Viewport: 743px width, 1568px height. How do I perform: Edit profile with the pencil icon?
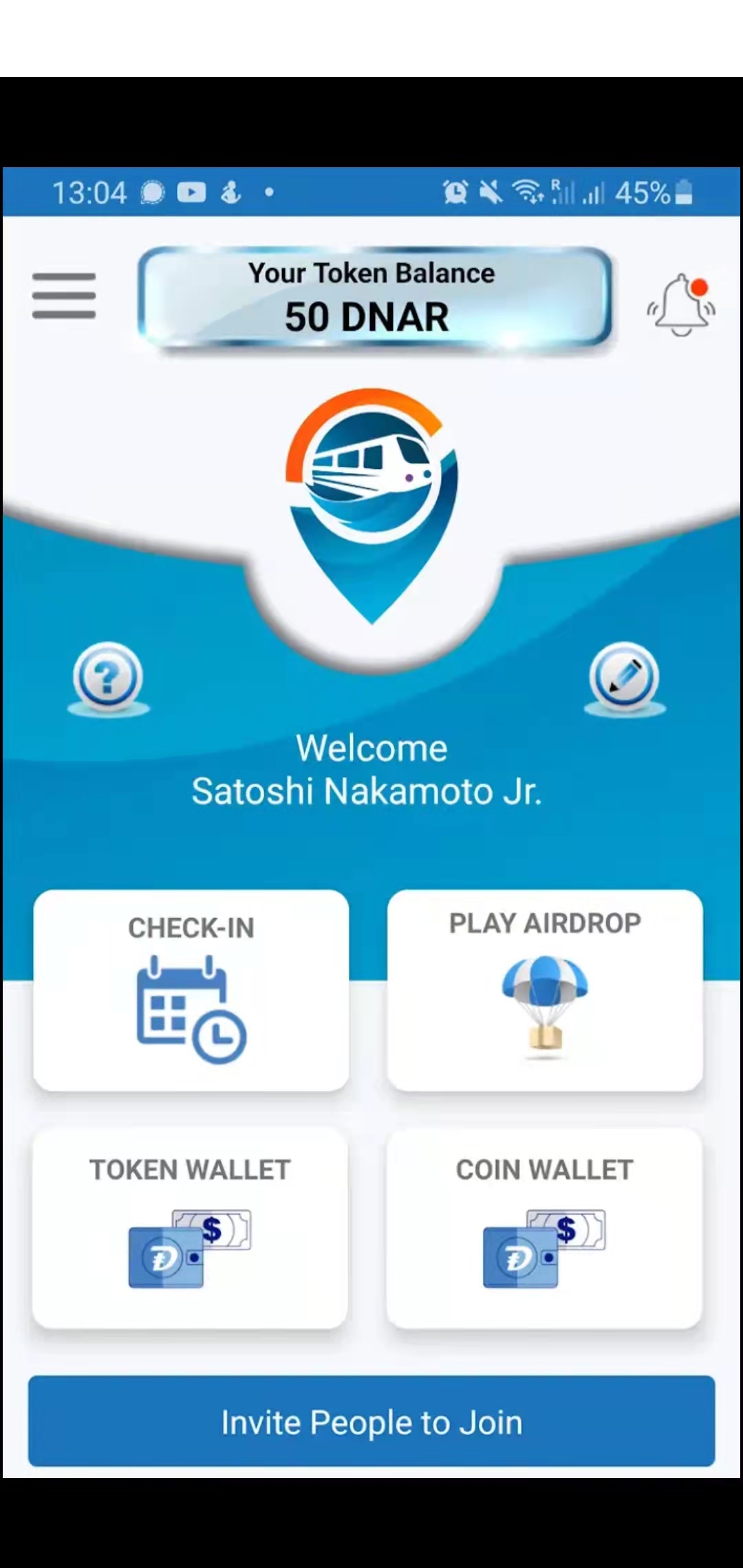pyautogui.click(x=624, y=677)
